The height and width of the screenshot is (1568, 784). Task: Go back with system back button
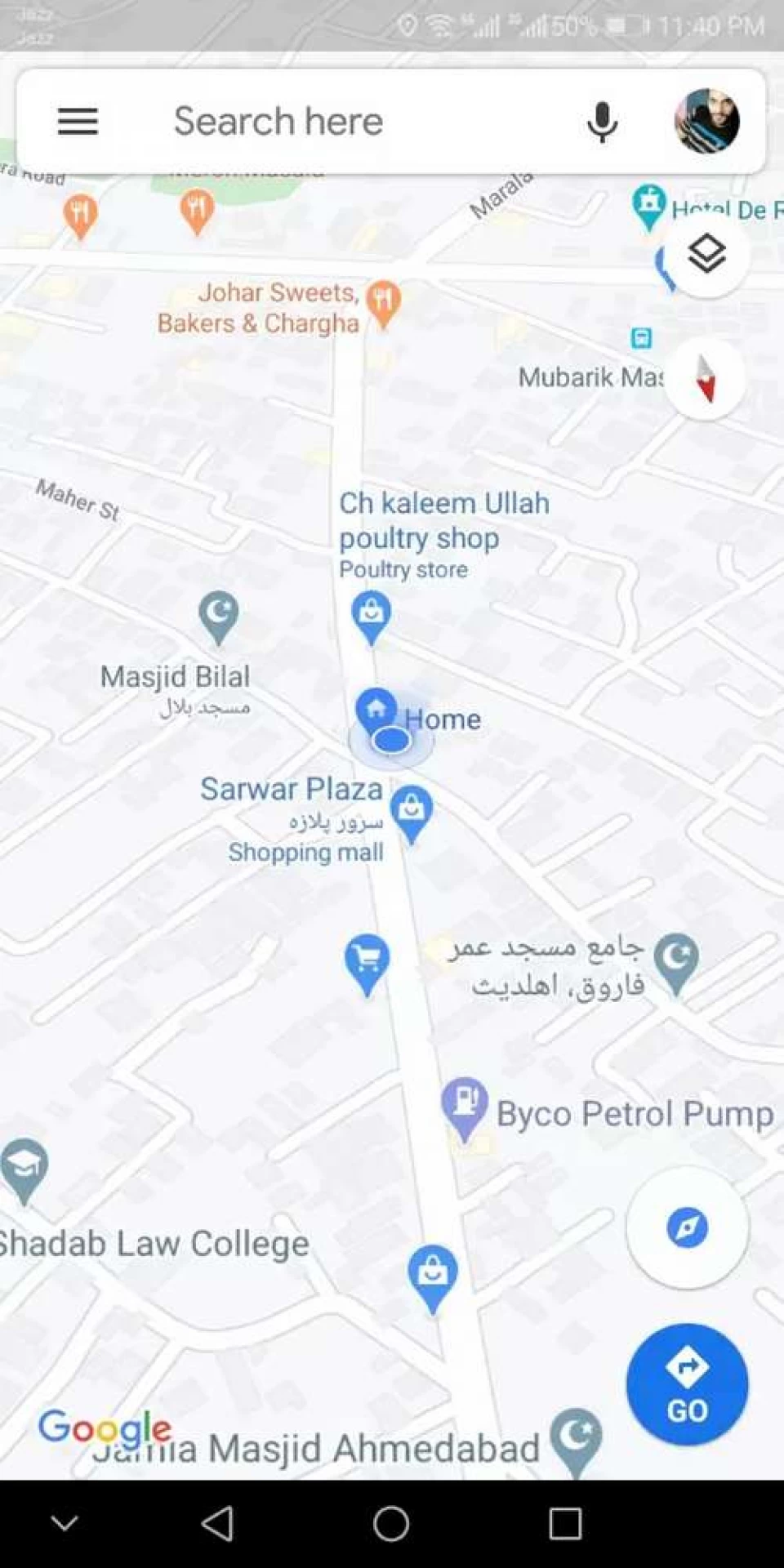coord(217,1524)
